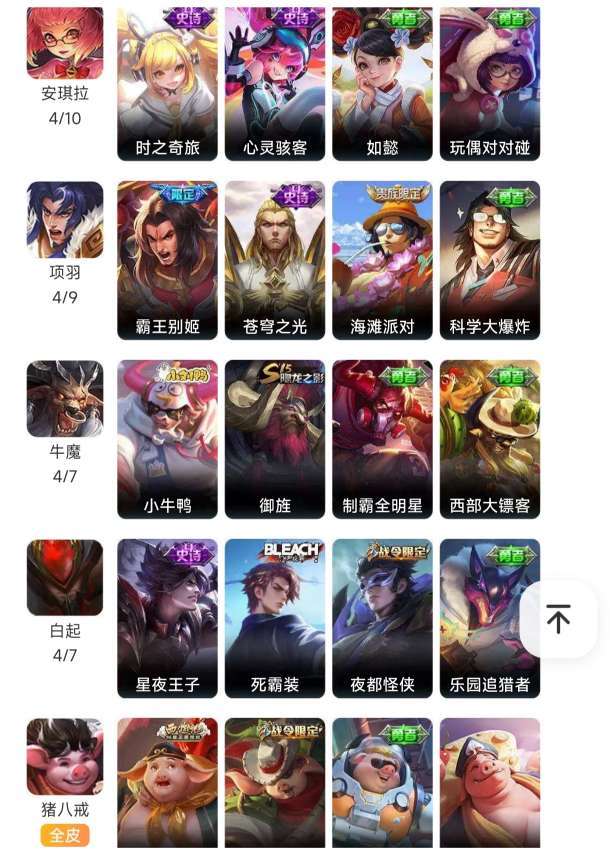Open the 霸王别姬 skin card
Viewport: 610px width, 851px height.
(x=167, y=260)
